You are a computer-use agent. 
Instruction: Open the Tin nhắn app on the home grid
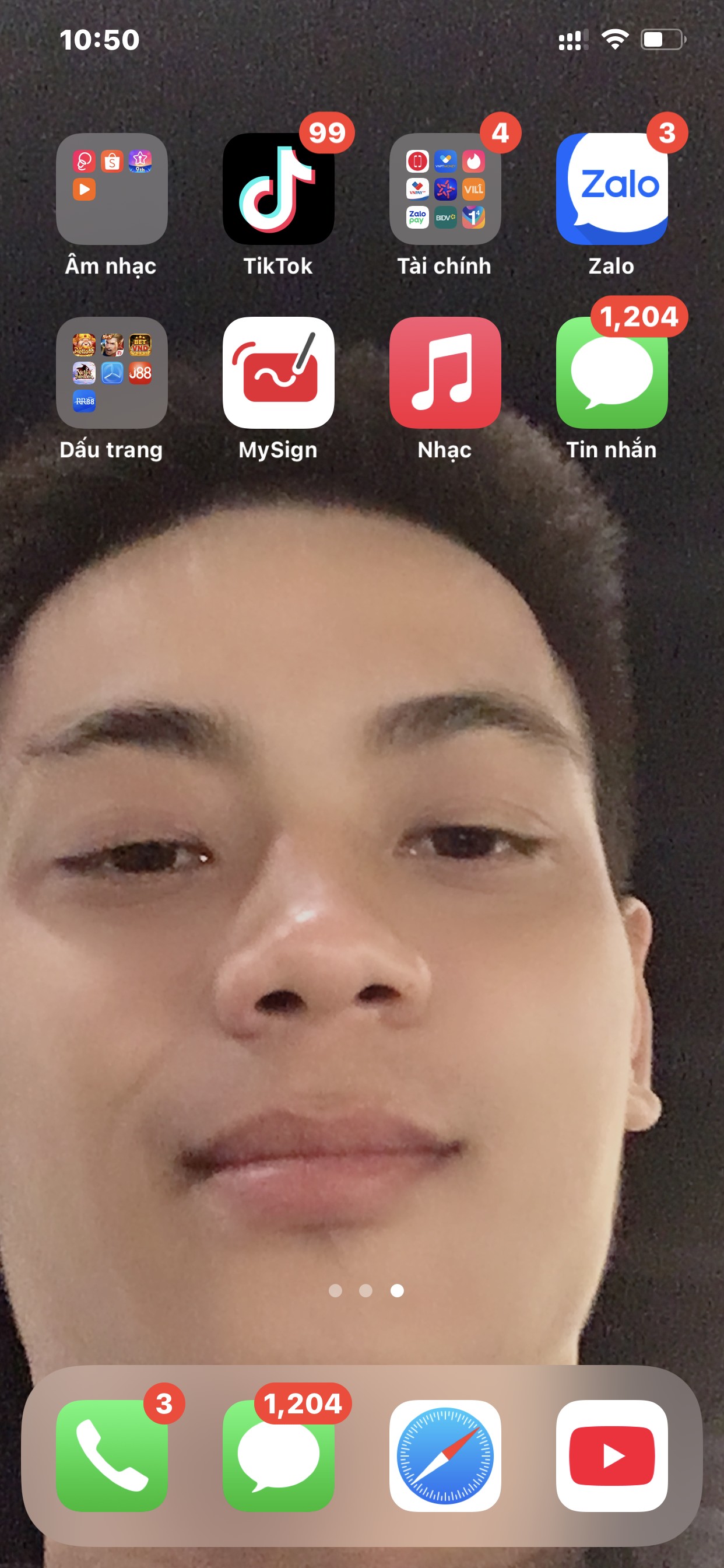pos(612,373)
